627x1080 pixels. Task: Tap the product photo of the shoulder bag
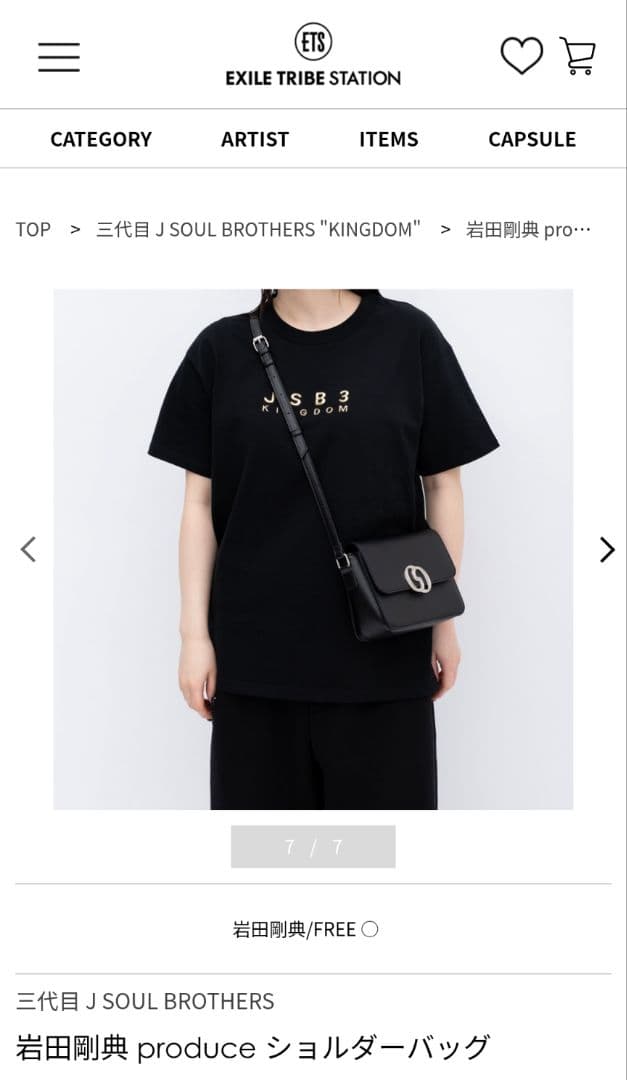[313, 549]
